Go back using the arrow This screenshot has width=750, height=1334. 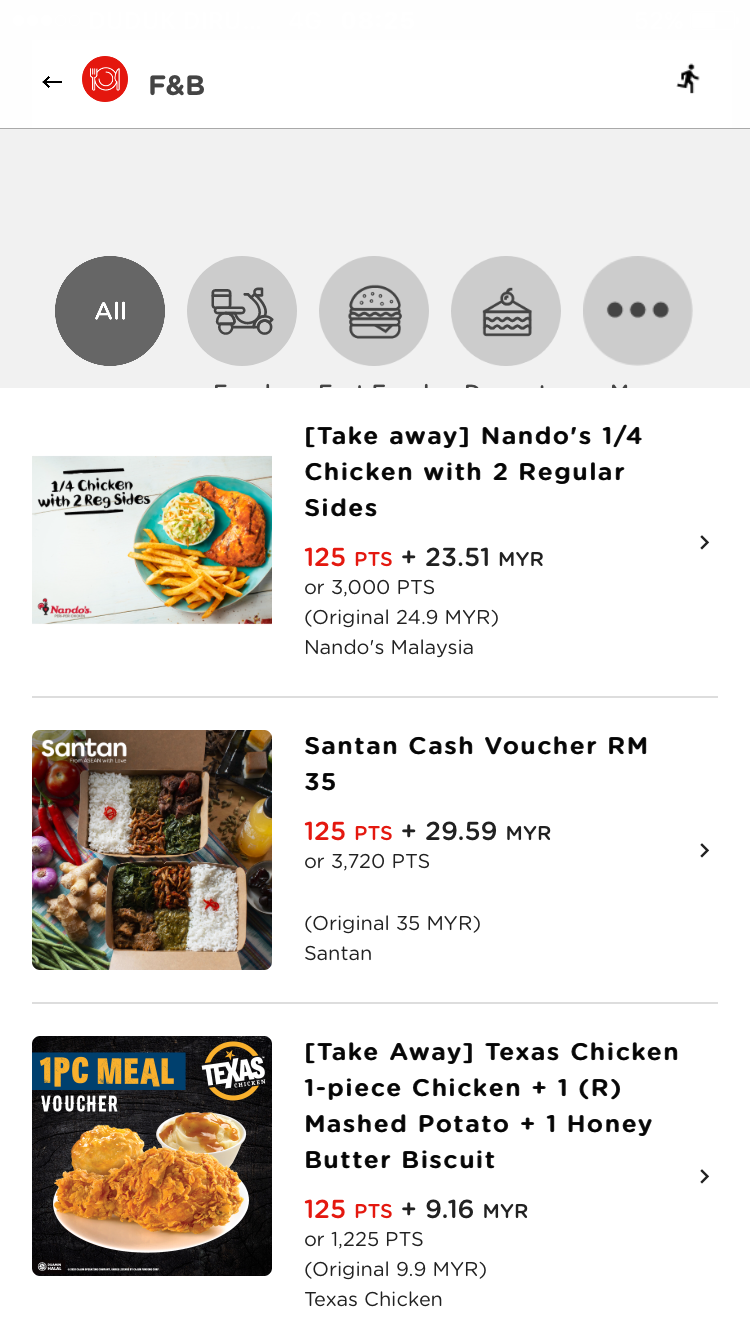pyautogui.click(x=52, y=83)
